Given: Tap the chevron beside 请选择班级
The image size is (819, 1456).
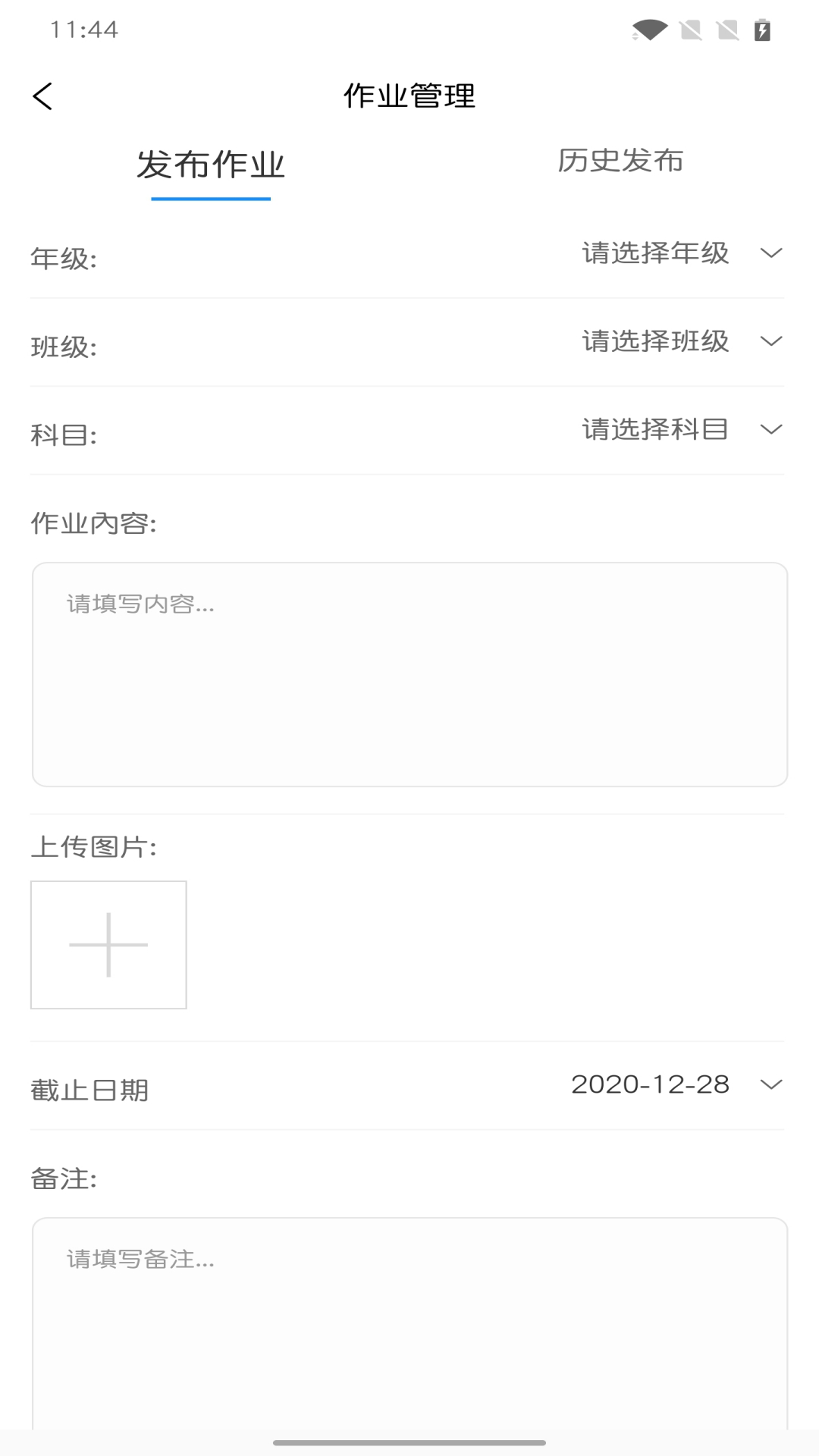Looking at the screenshot, I should click(770, 342).
